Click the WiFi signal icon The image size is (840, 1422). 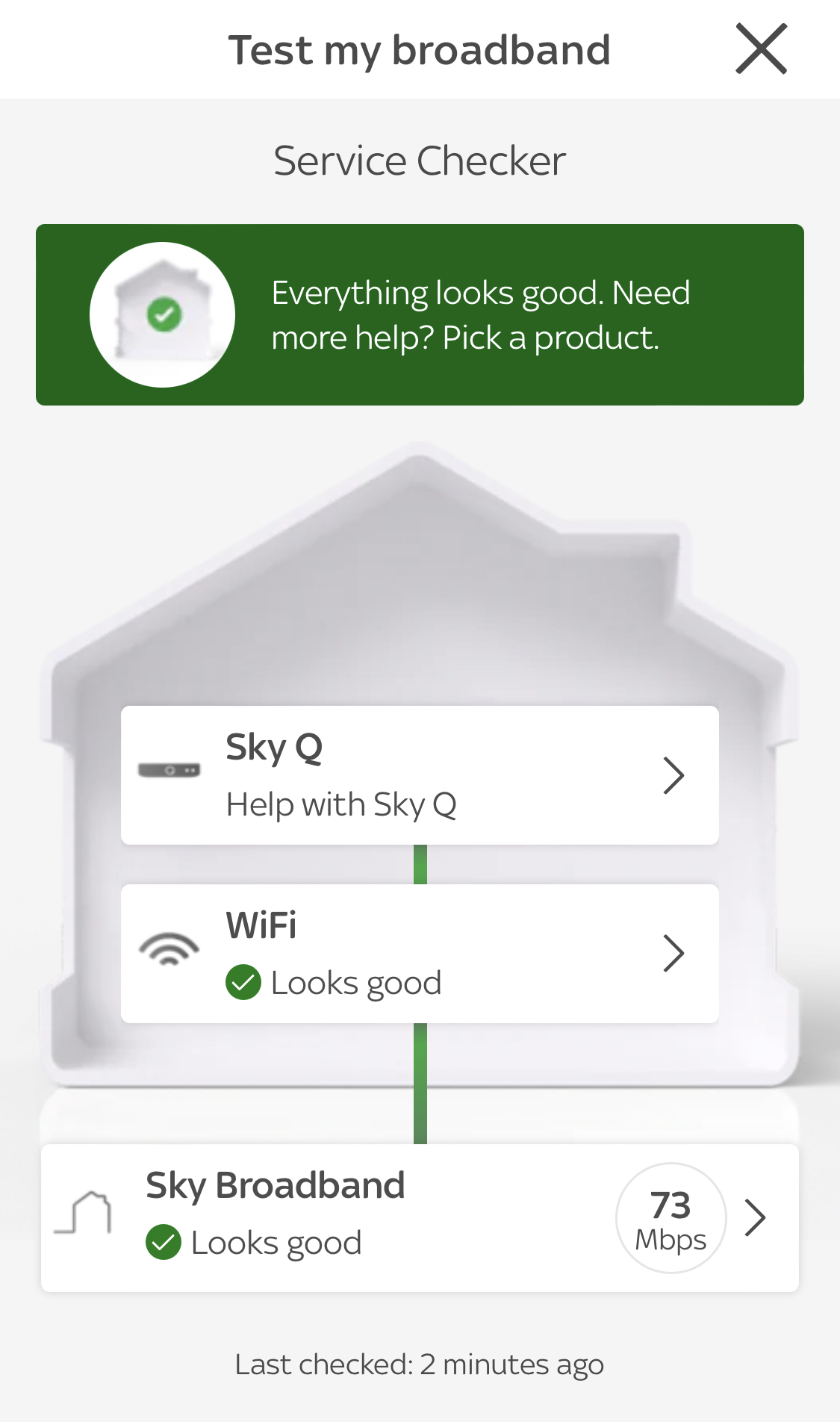click(169, 948)
